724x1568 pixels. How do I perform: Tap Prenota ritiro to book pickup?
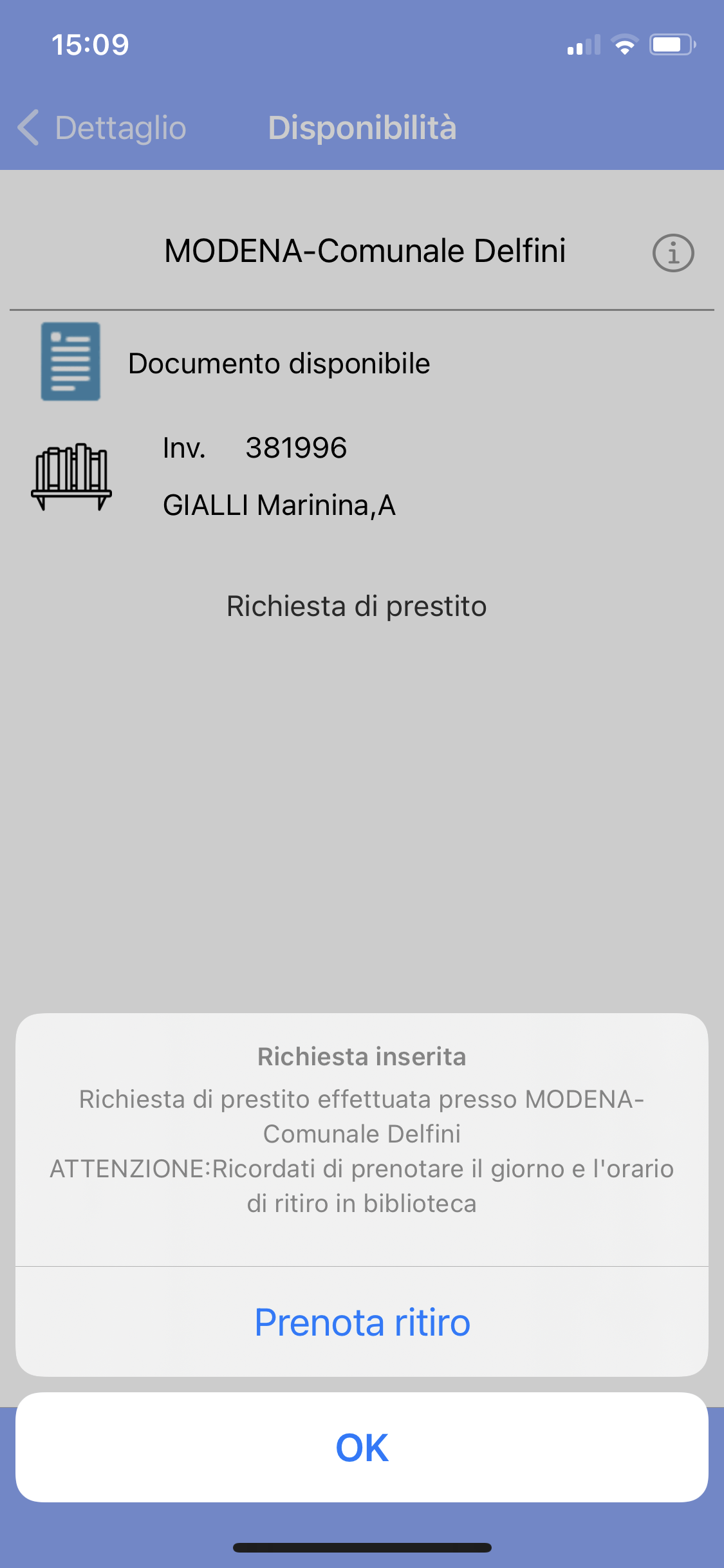pyautogui.click(x=362, y=1323)
